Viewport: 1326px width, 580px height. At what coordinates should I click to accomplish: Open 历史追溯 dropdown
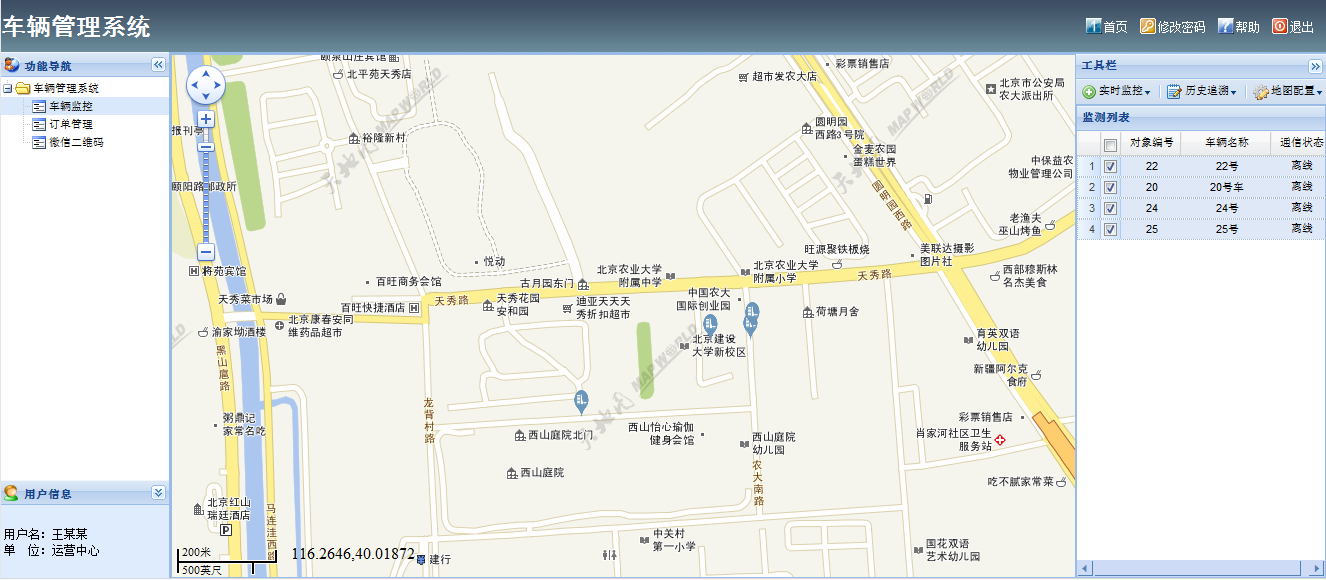pyautogui.click(x=1202, y=91)
